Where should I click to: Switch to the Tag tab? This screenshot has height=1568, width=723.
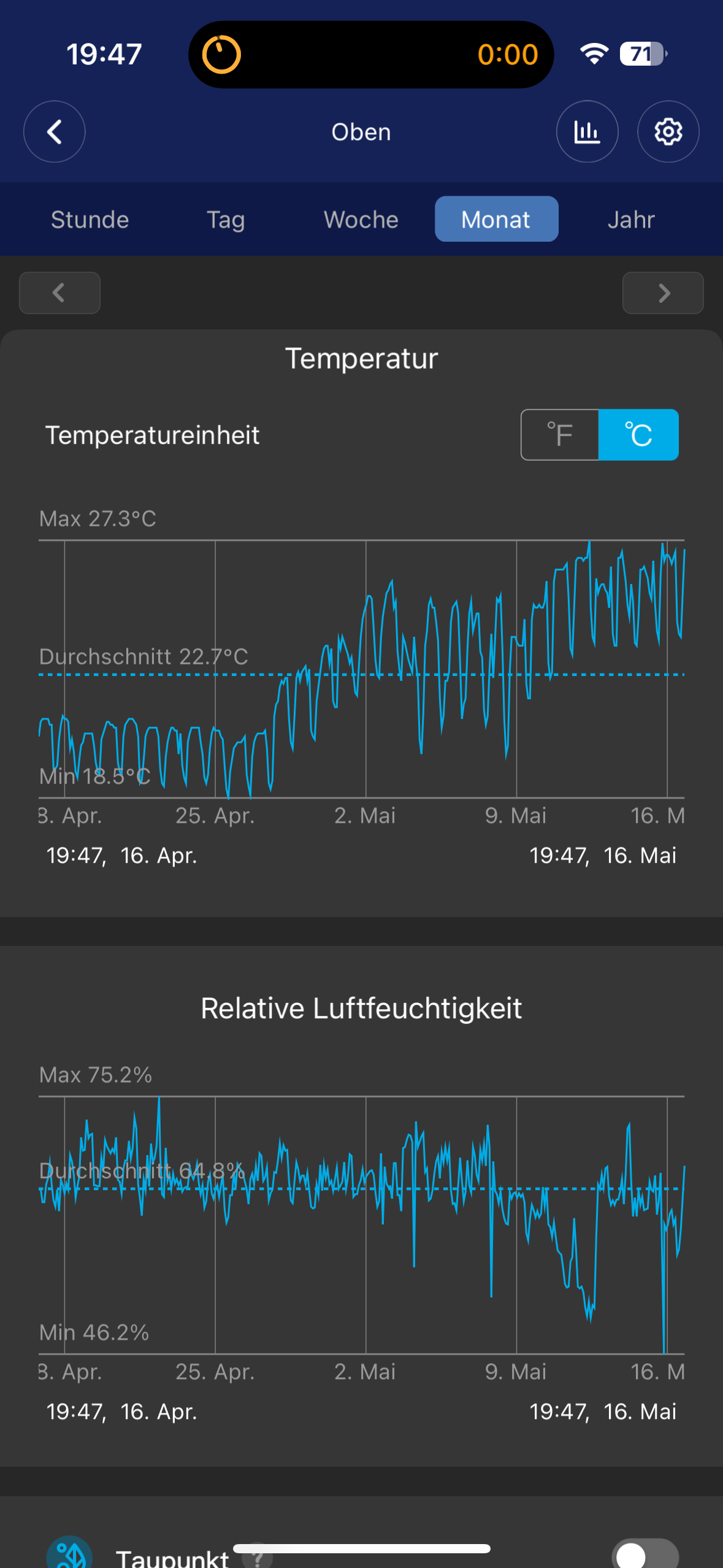[226, 220]
